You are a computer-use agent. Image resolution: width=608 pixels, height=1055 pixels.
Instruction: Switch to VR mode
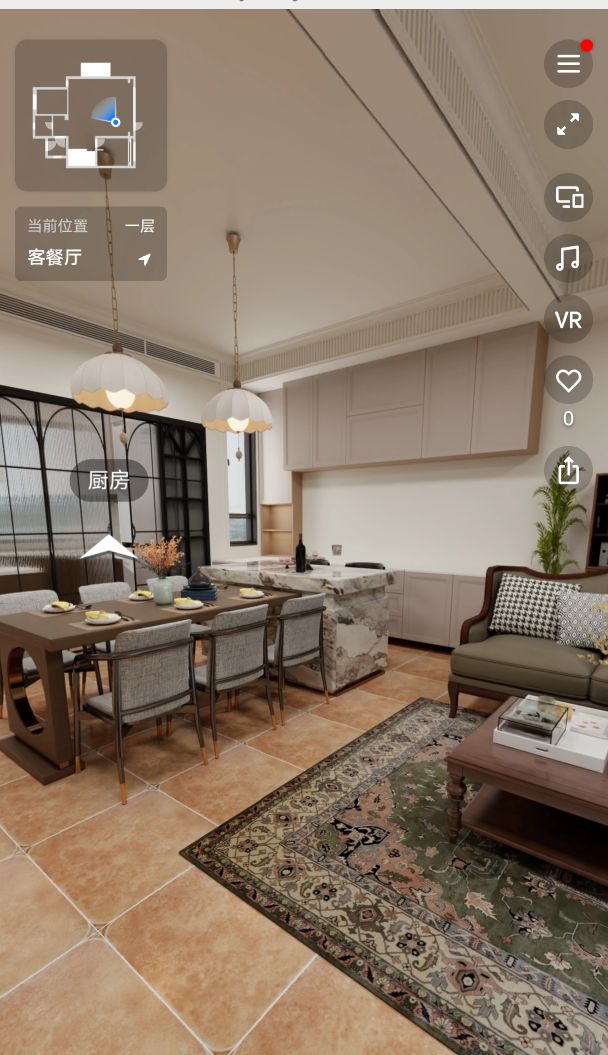pos(568,320)
